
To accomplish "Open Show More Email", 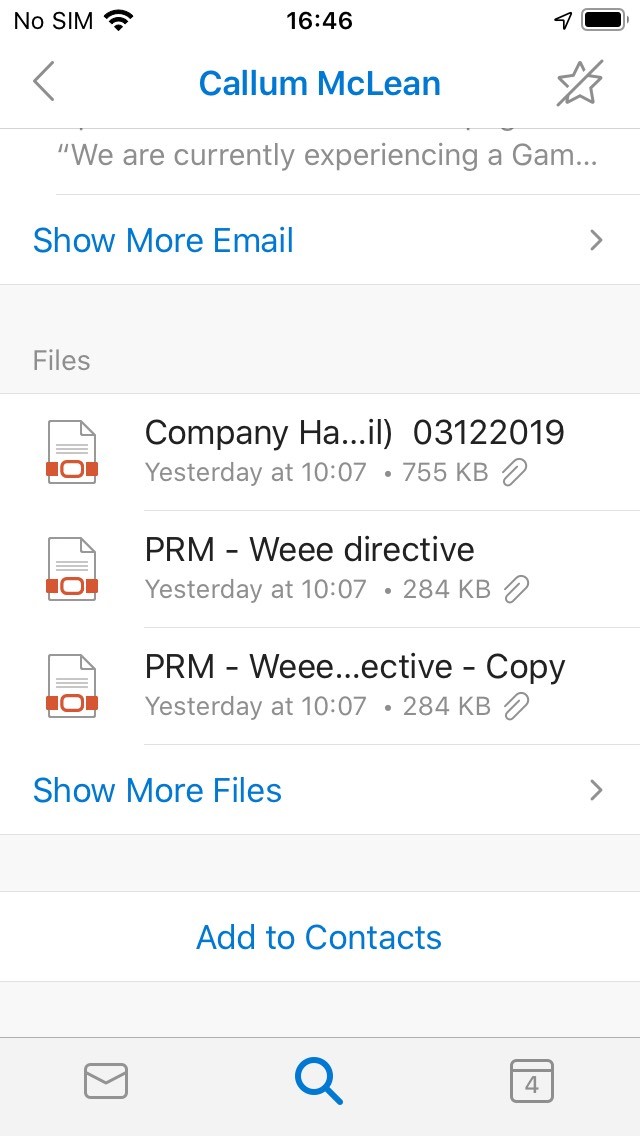I will 320,240.
